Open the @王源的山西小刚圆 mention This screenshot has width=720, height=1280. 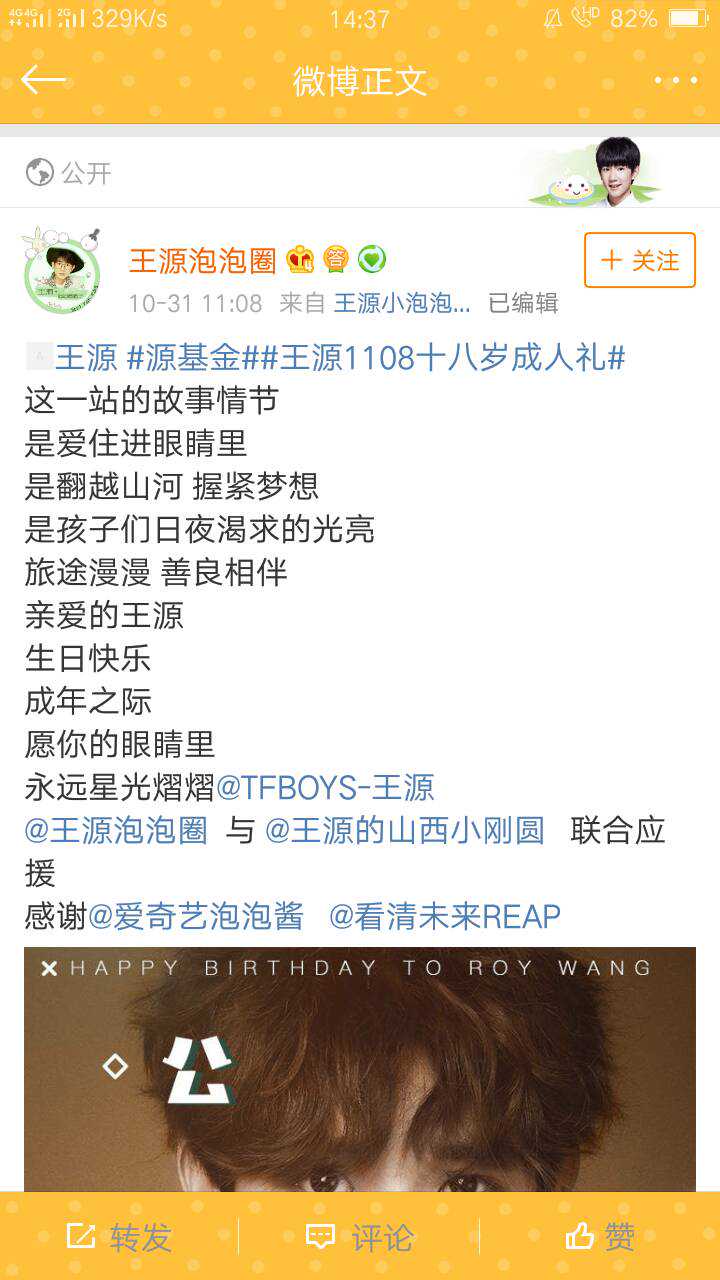click(x=404, y=830)
